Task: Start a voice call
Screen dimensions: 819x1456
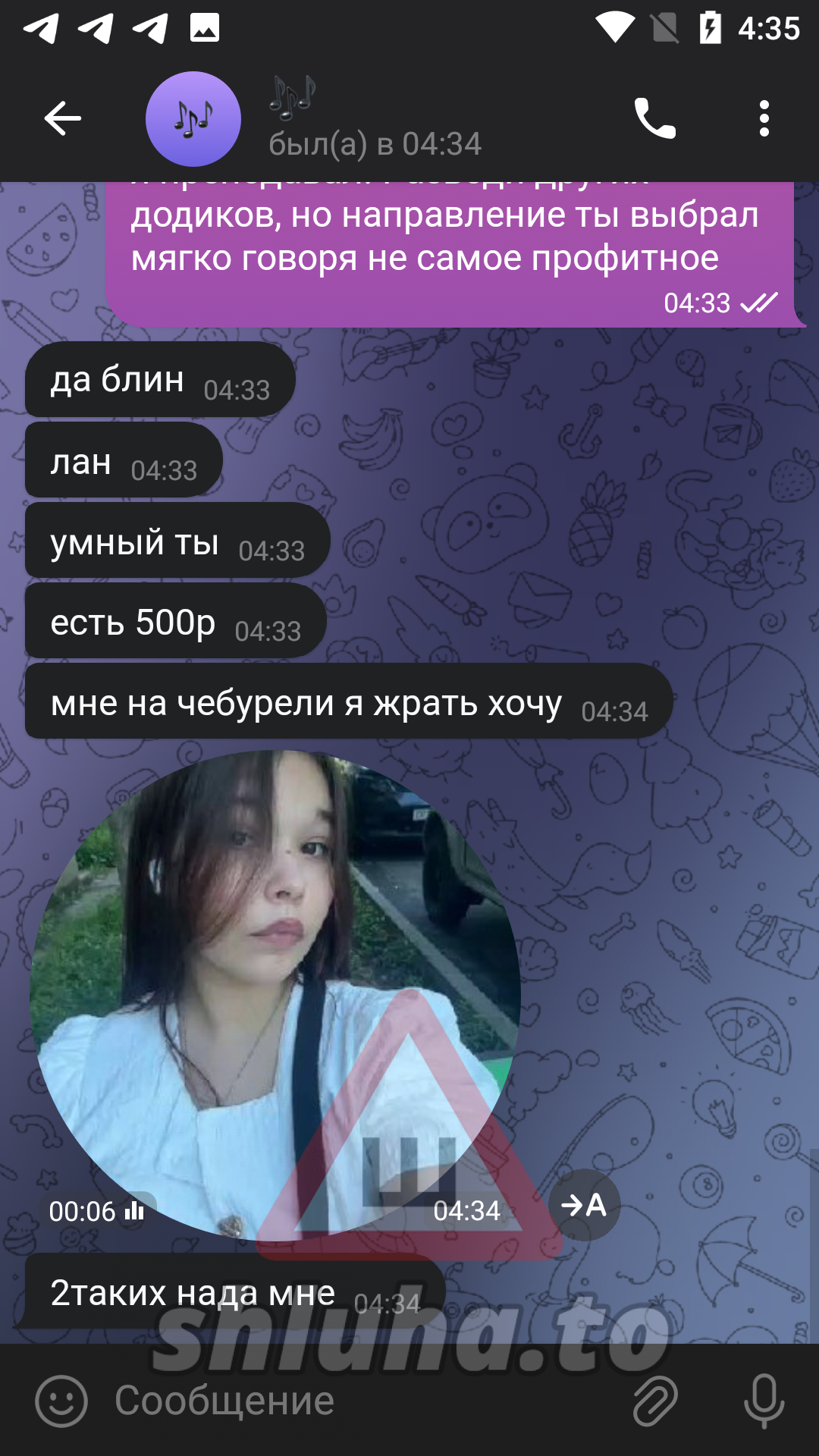Action: pos(654,118)
